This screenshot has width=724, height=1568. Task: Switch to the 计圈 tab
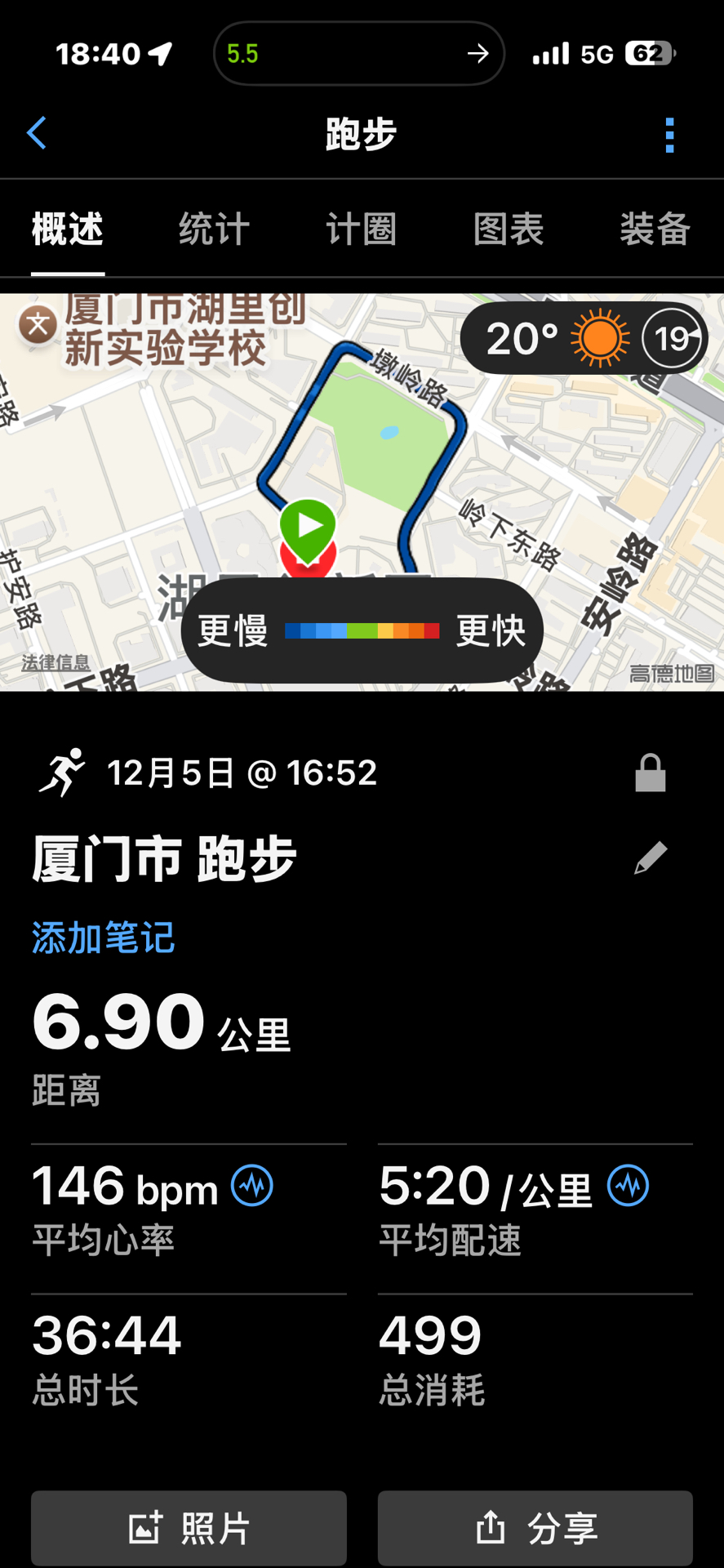tap(361, 229)
